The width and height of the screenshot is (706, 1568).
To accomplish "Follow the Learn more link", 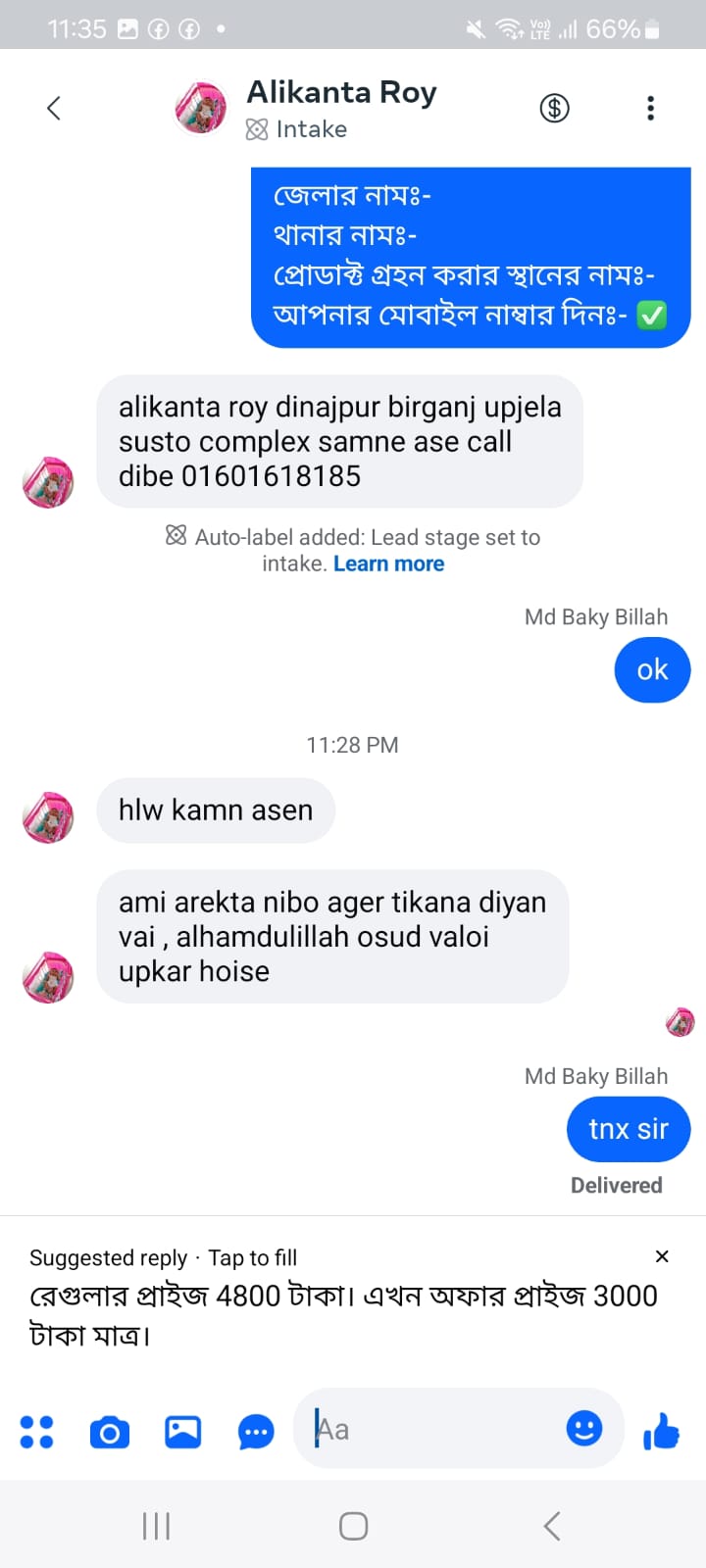I will (x=388, y=563).
